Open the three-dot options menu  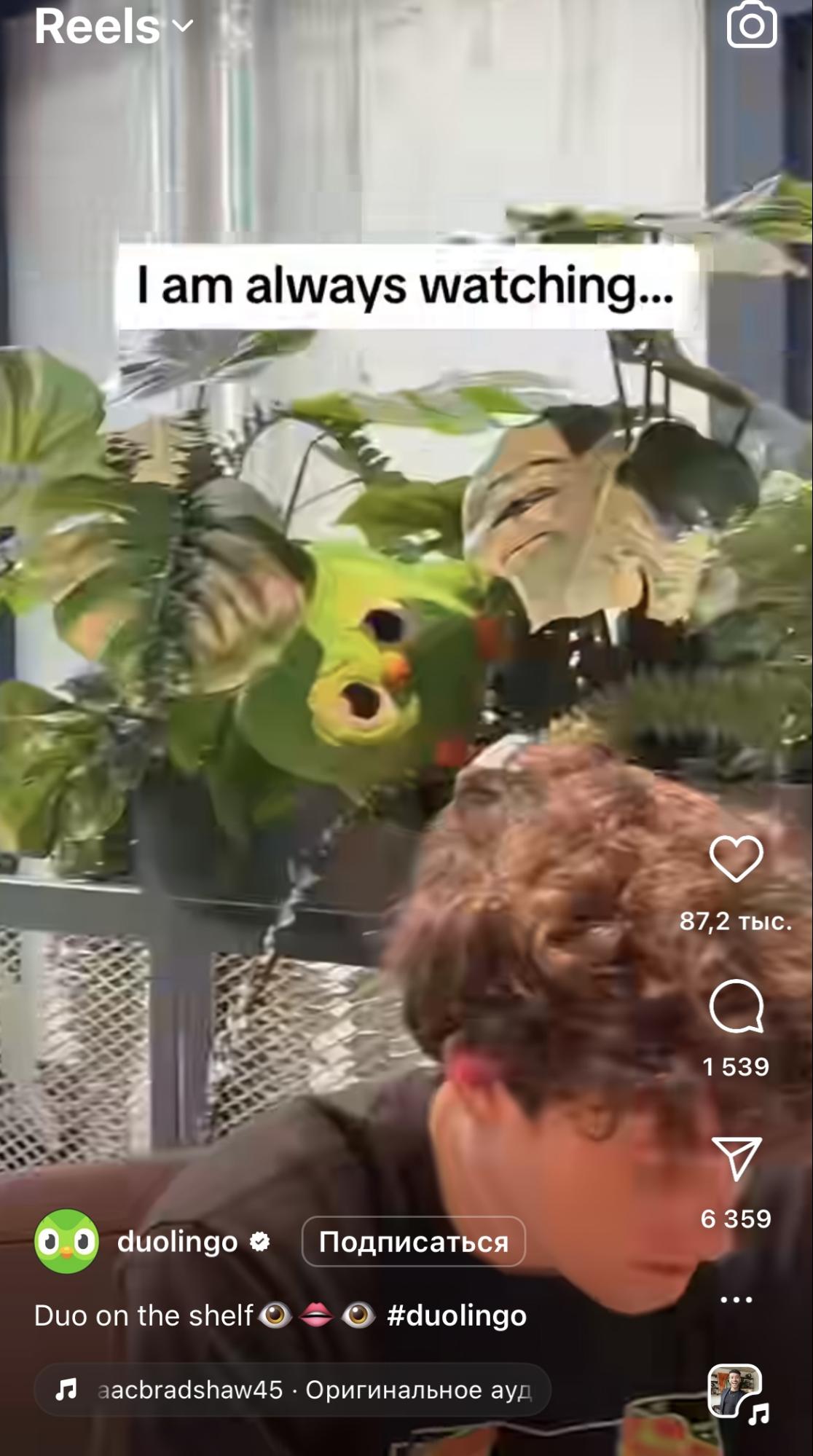(736, 1299)
